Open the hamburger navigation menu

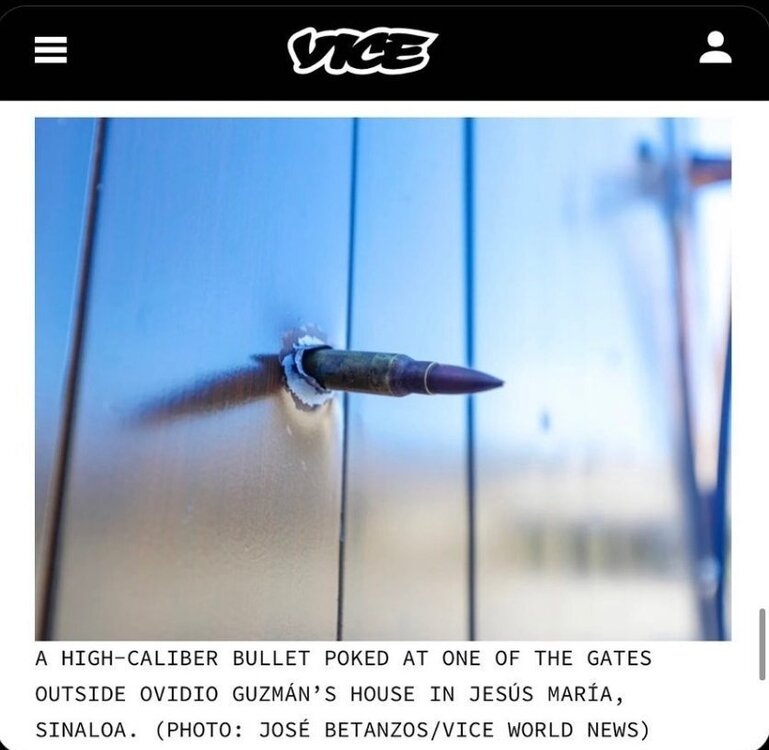coord(50,50)
